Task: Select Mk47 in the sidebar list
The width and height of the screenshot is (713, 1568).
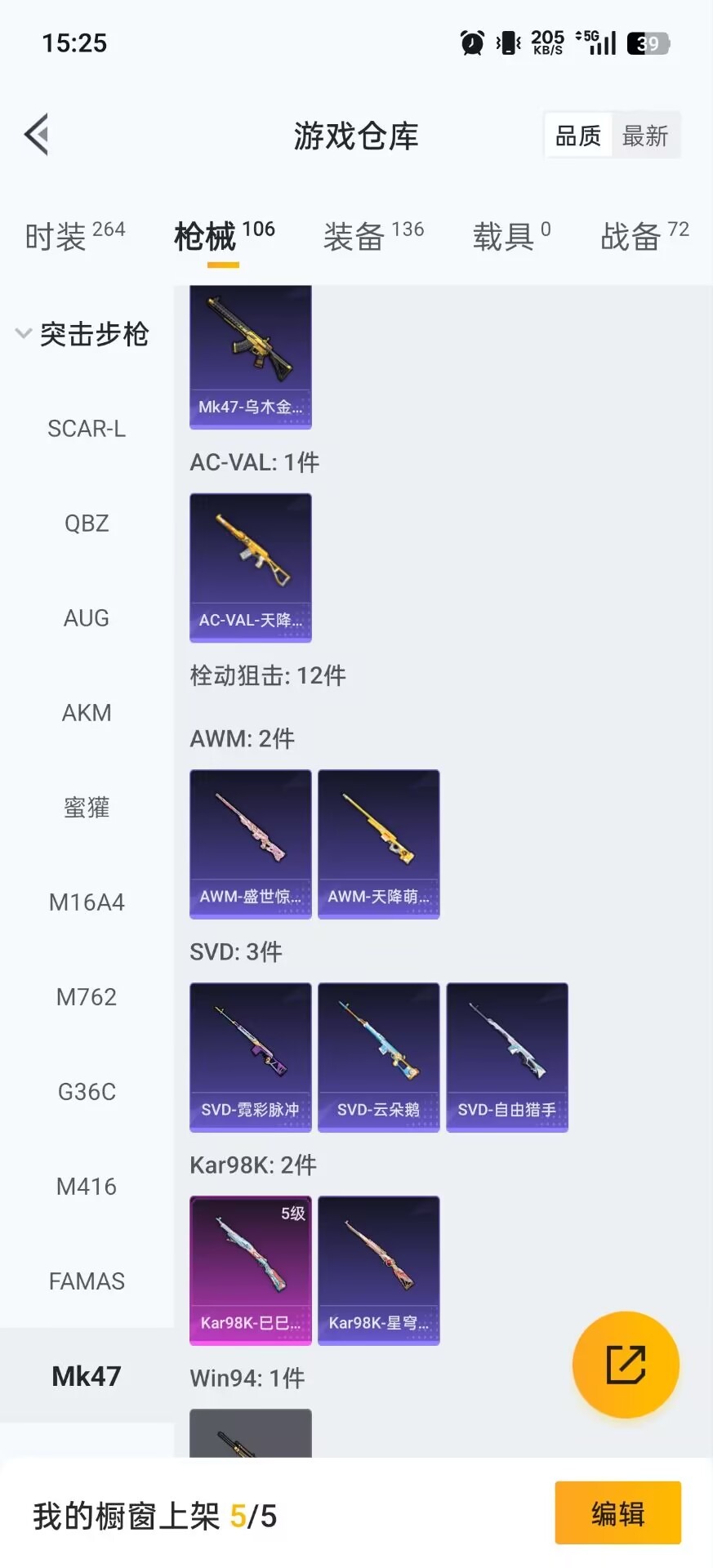Action: [85, 1375]
